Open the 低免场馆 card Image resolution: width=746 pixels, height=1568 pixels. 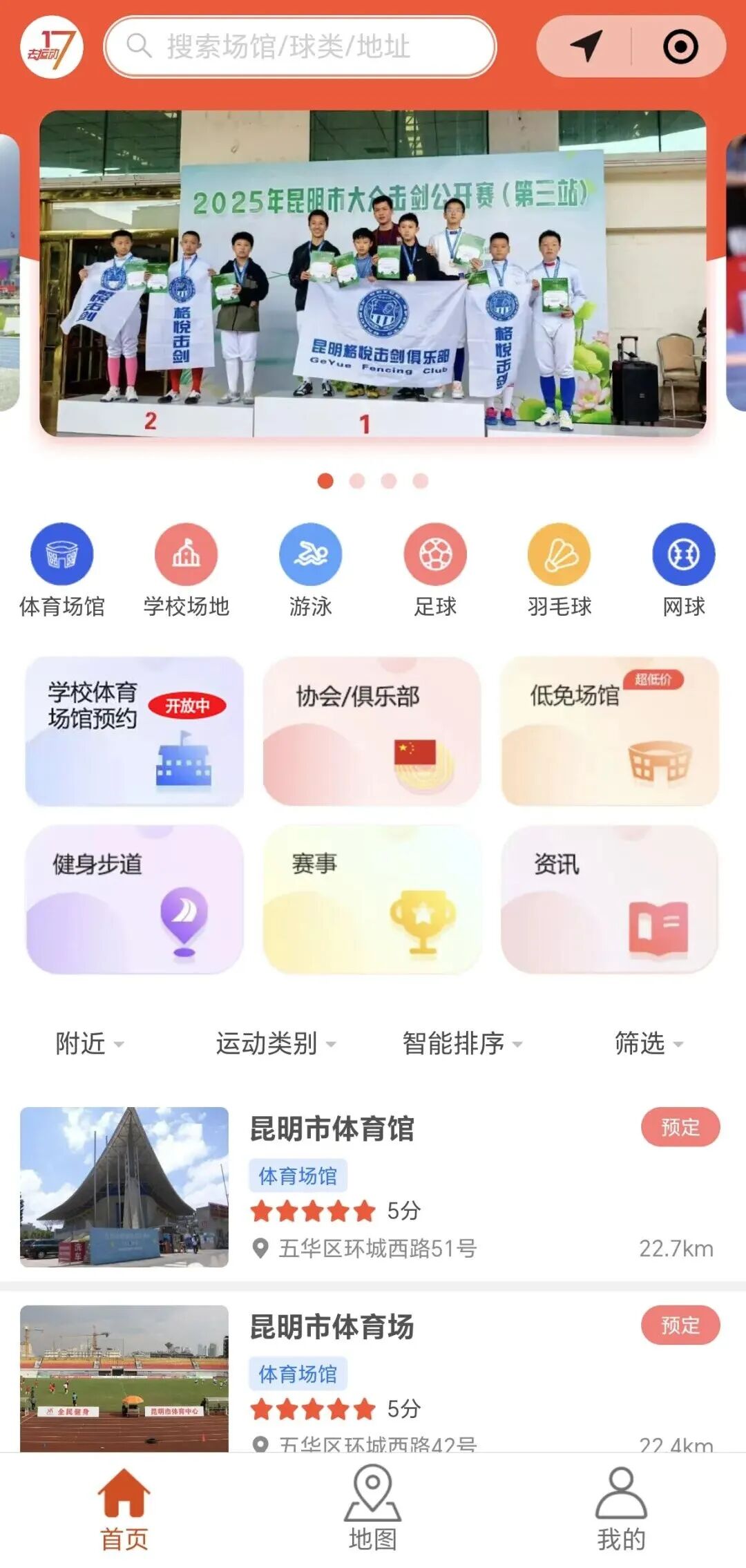(610, 731)
